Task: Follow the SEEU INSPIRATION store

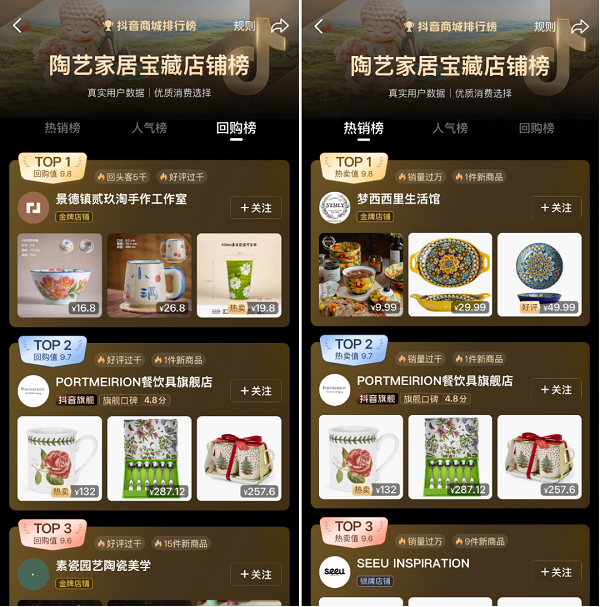Action: point(556,572)
